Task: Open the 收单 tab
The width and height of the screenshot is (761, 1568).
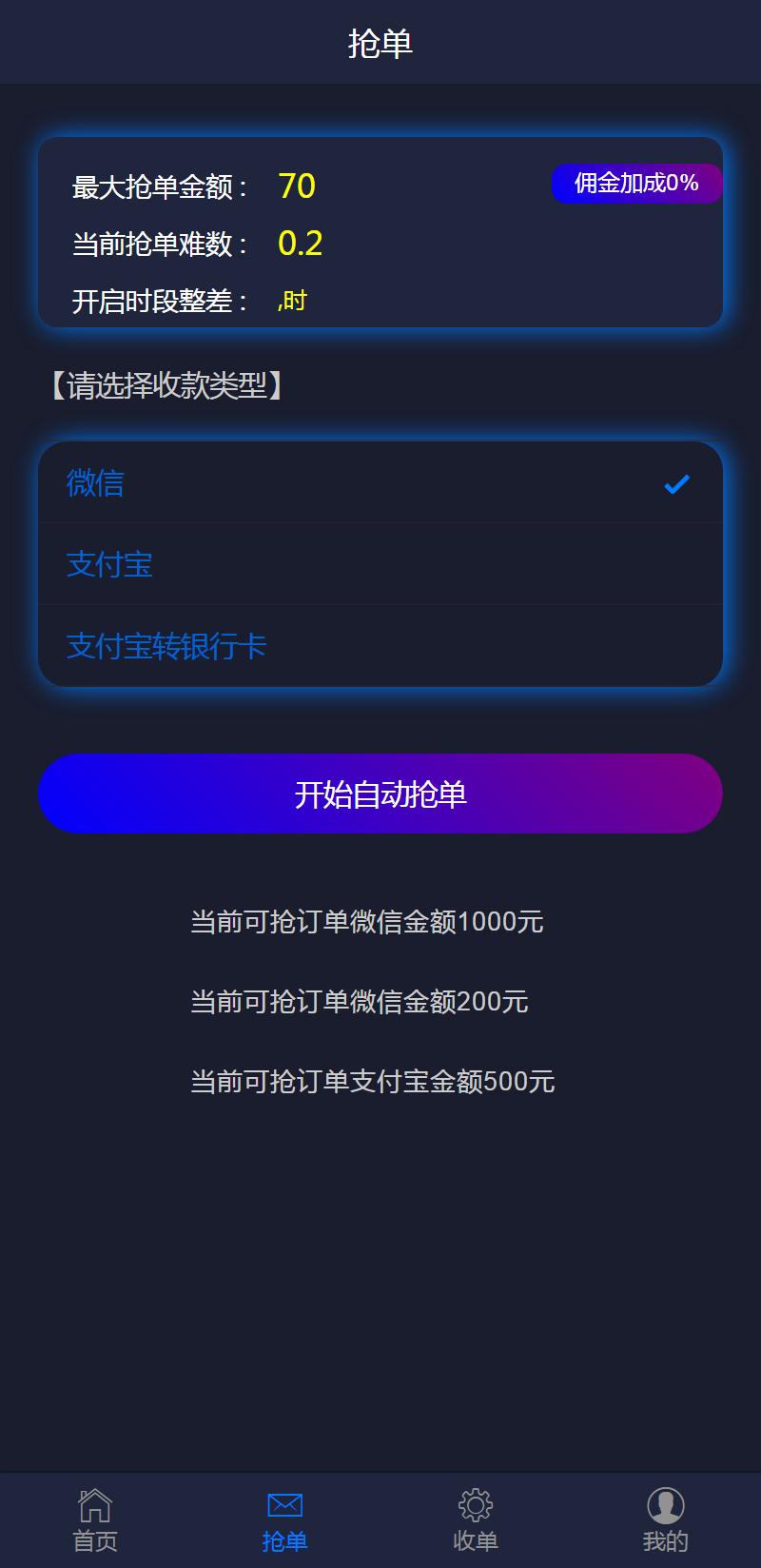Action: [476, 1520]
